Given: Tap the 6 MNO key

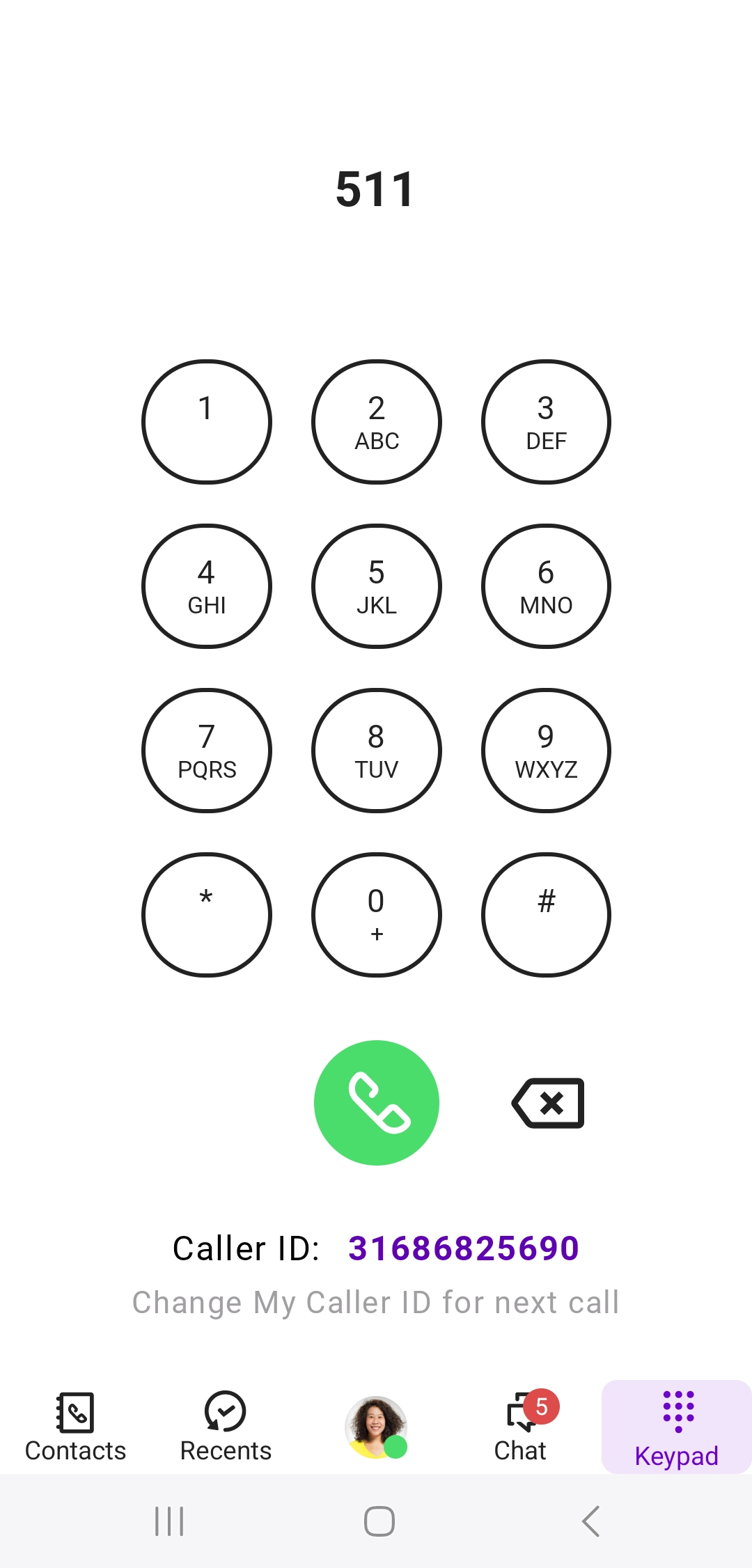Looking at the screenshot, I should point(546,586).
